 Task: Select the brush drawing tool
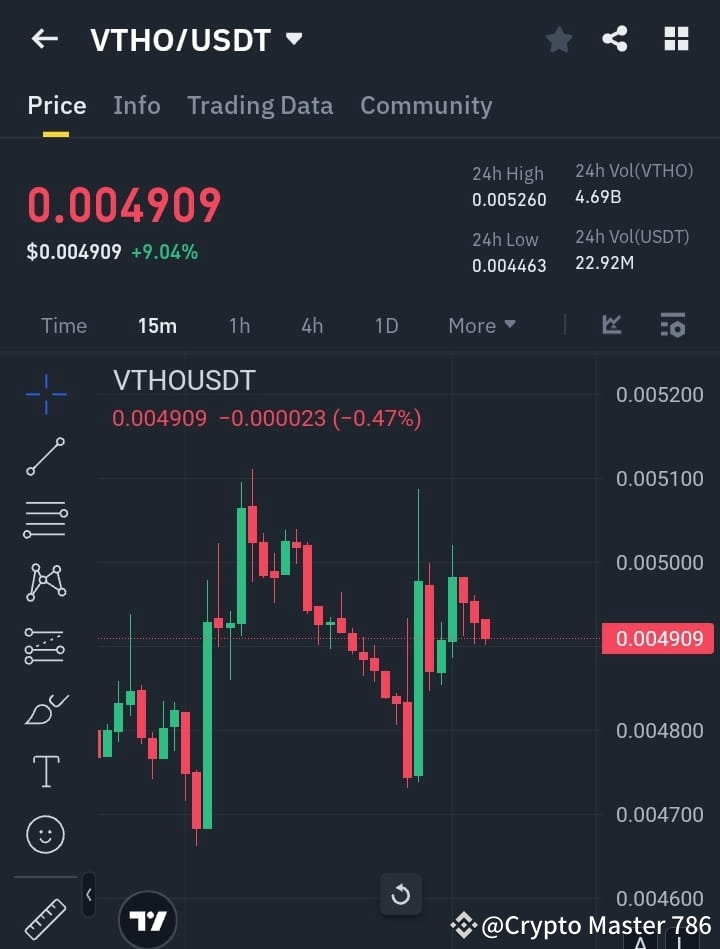tap(45, 708)
